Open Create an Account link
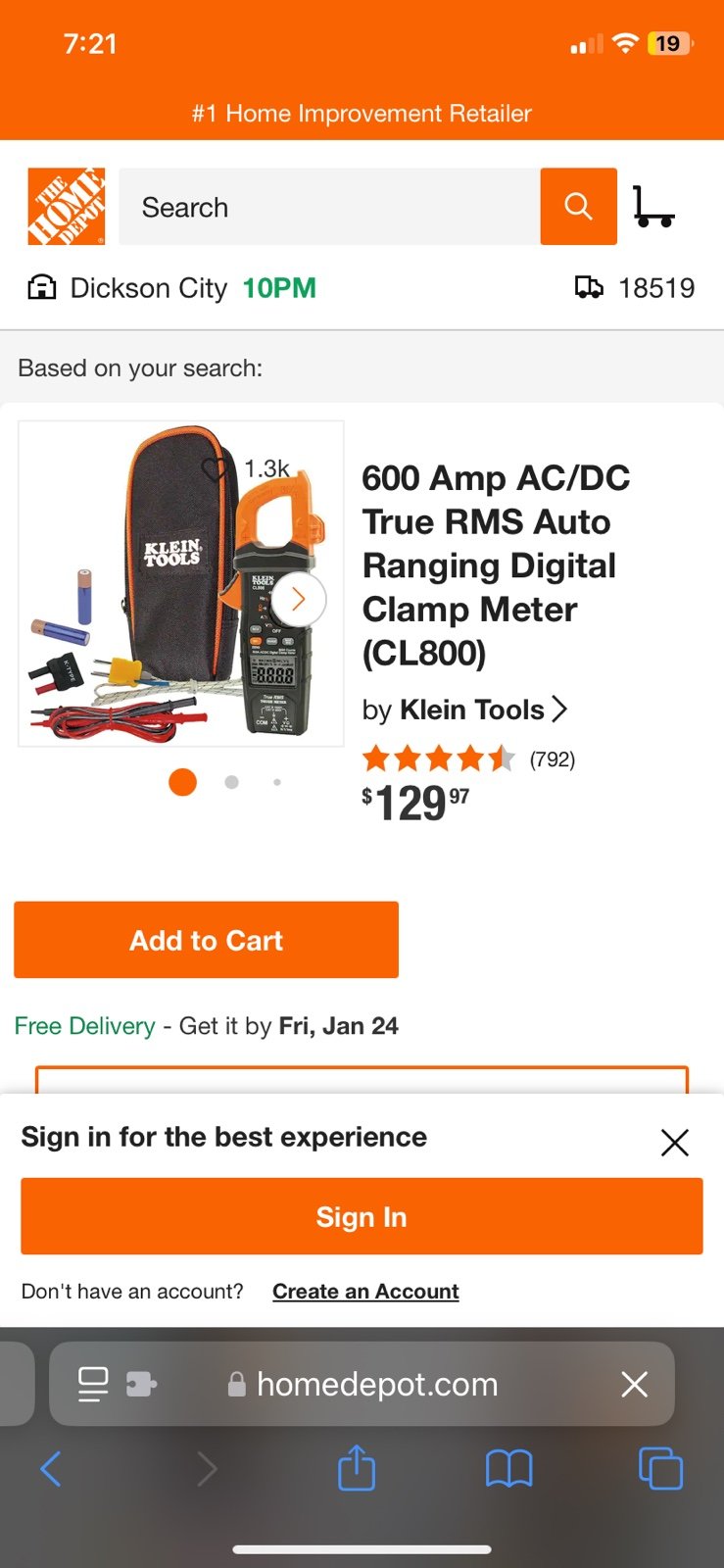 (x=365, y=1292)
